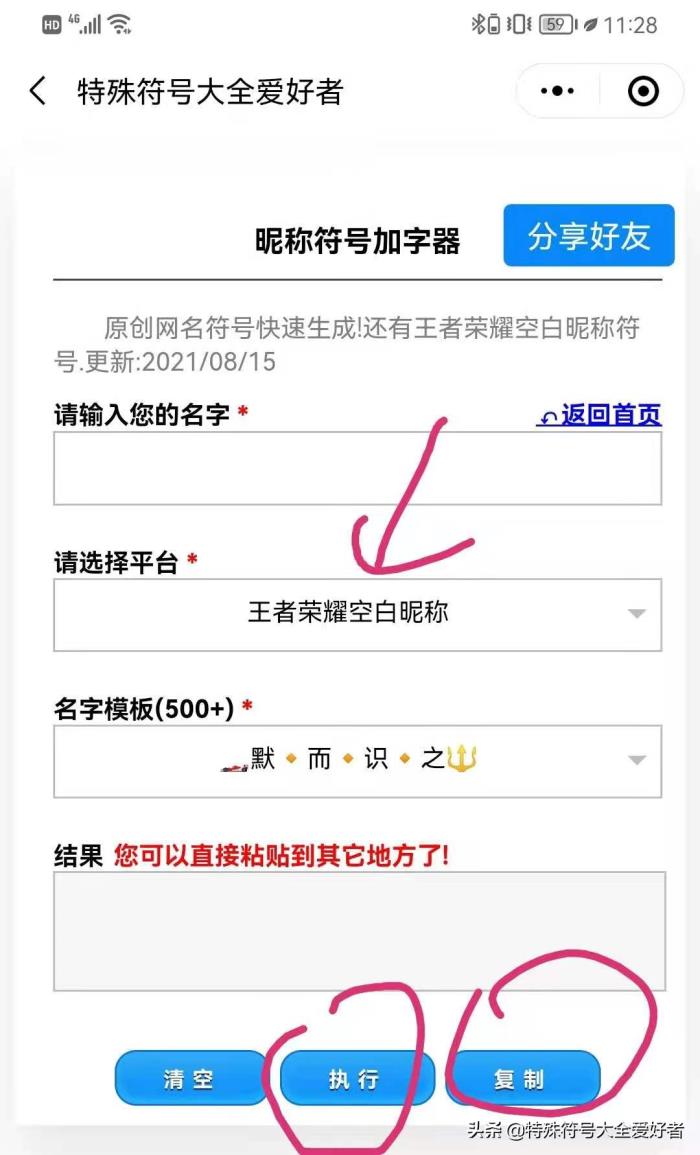700x1155 pixels.
Task: Open the 返回首页 link
Action: [x=599, y=415]
